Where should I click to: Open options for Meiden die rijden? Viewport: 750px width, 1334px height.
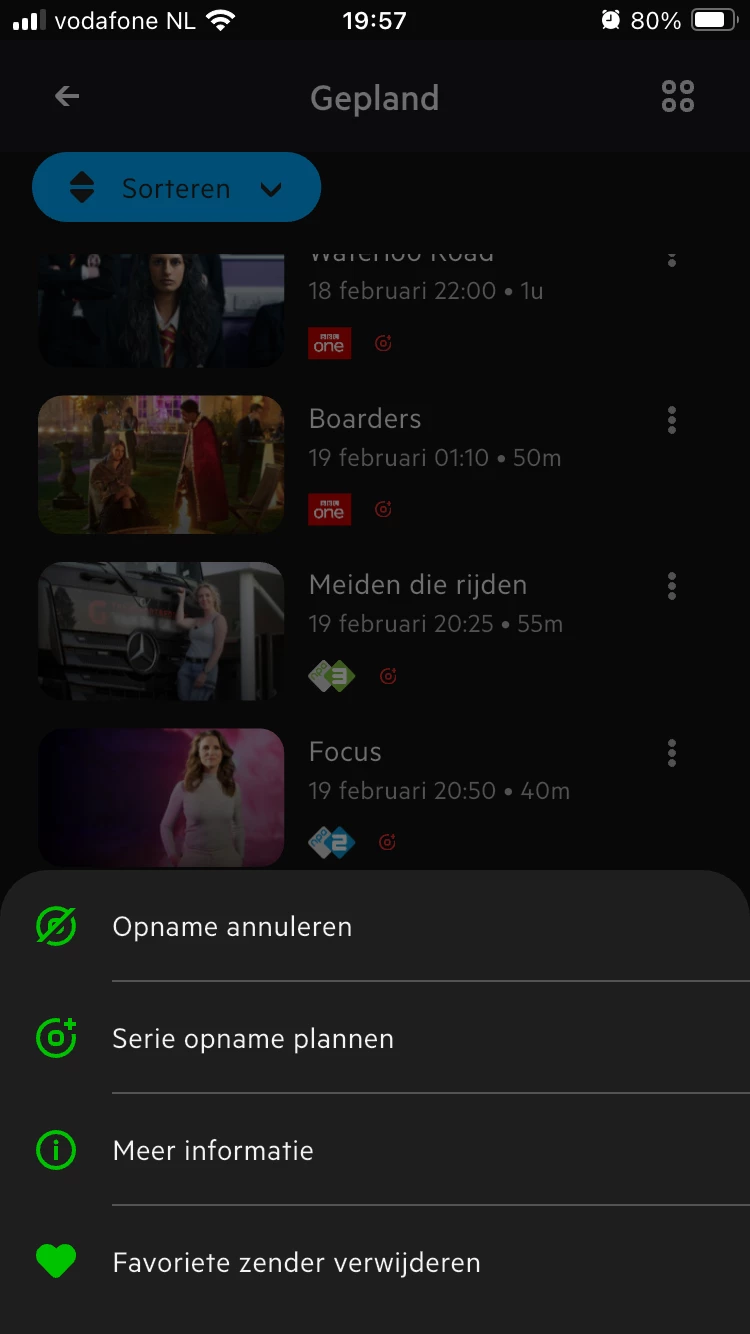tap(671, 586)
